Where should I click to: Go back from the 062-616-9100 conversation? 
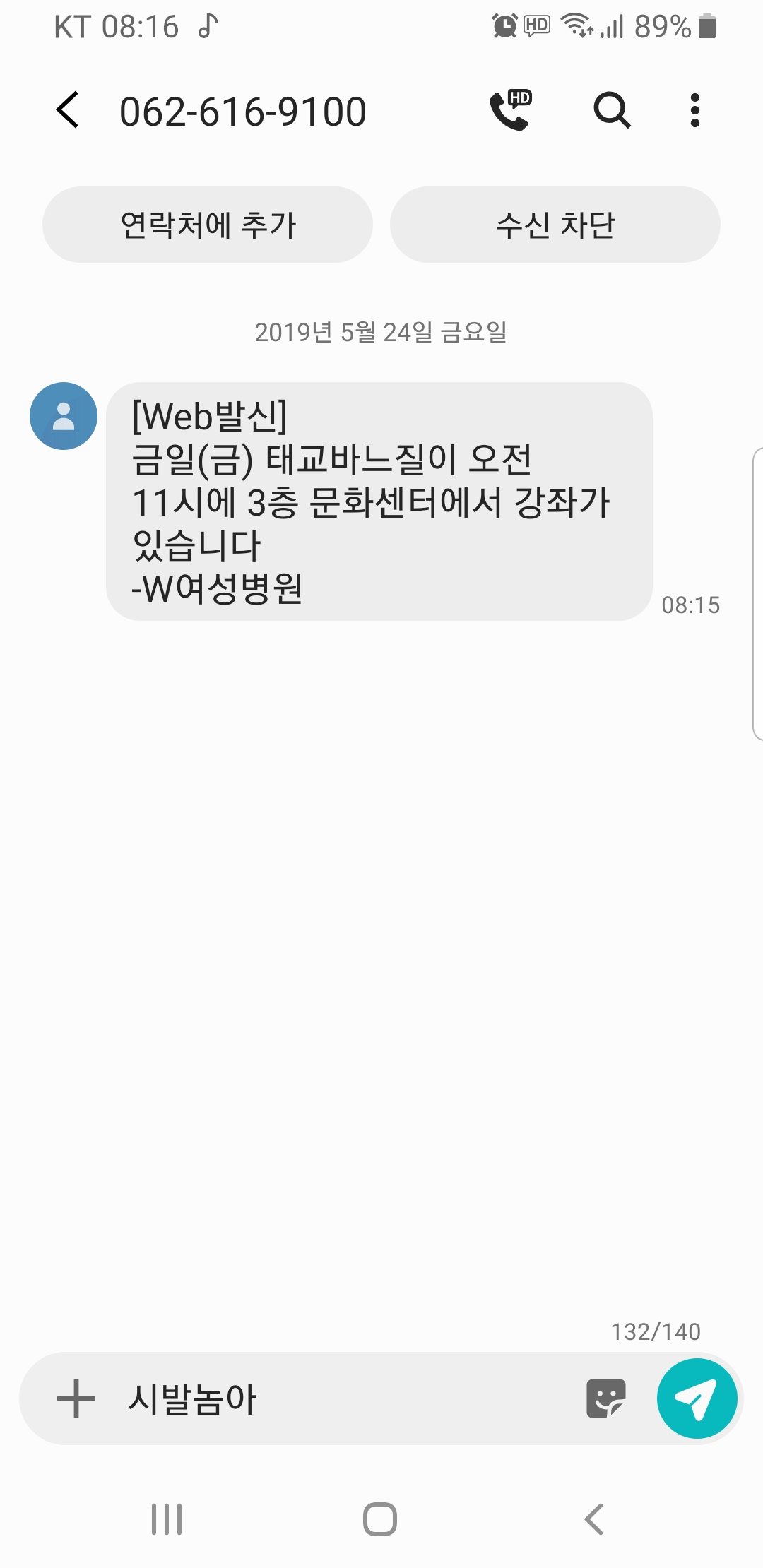pos(68,111)
